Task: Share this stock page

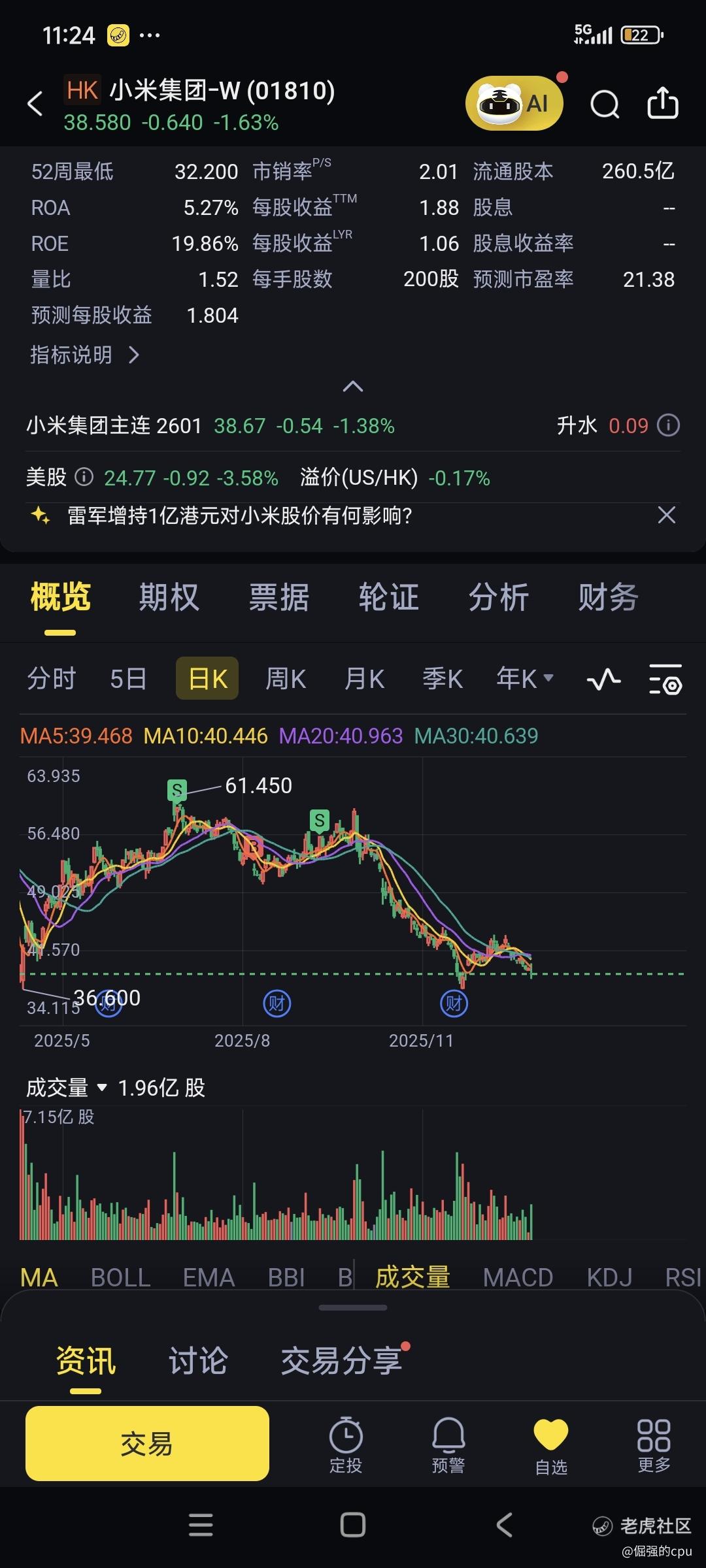Action: click(662, 104)
